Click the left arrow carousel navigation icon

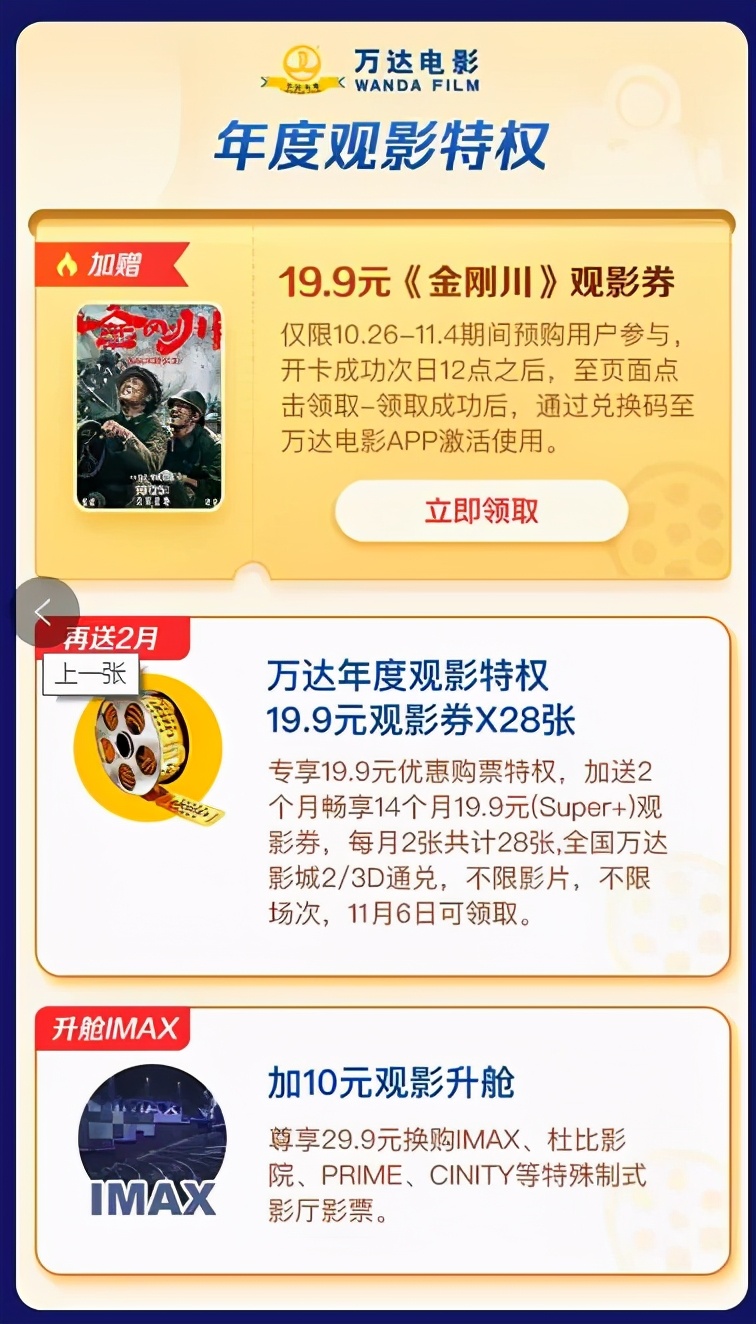[x=45, y=611]
